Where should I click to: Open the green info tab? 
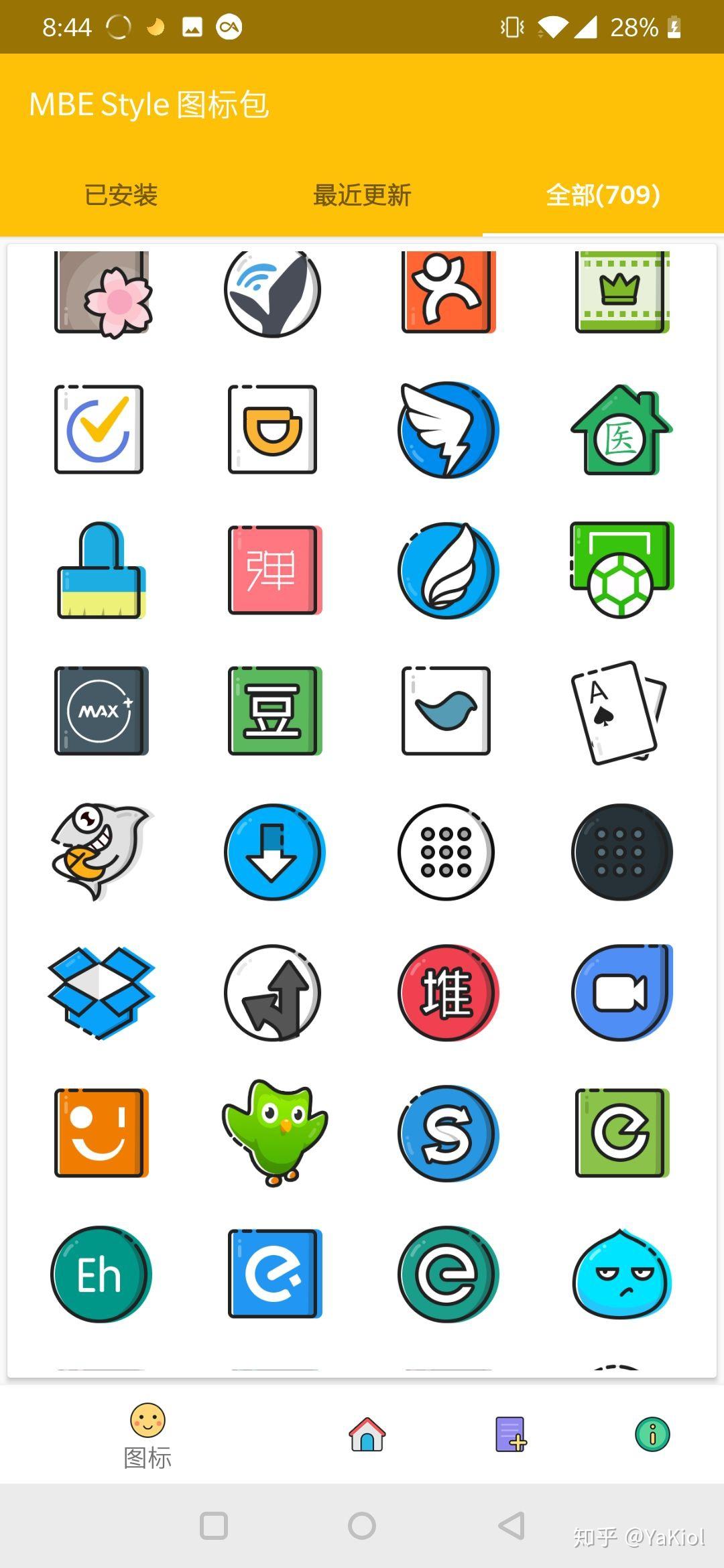coord(652,1435)
